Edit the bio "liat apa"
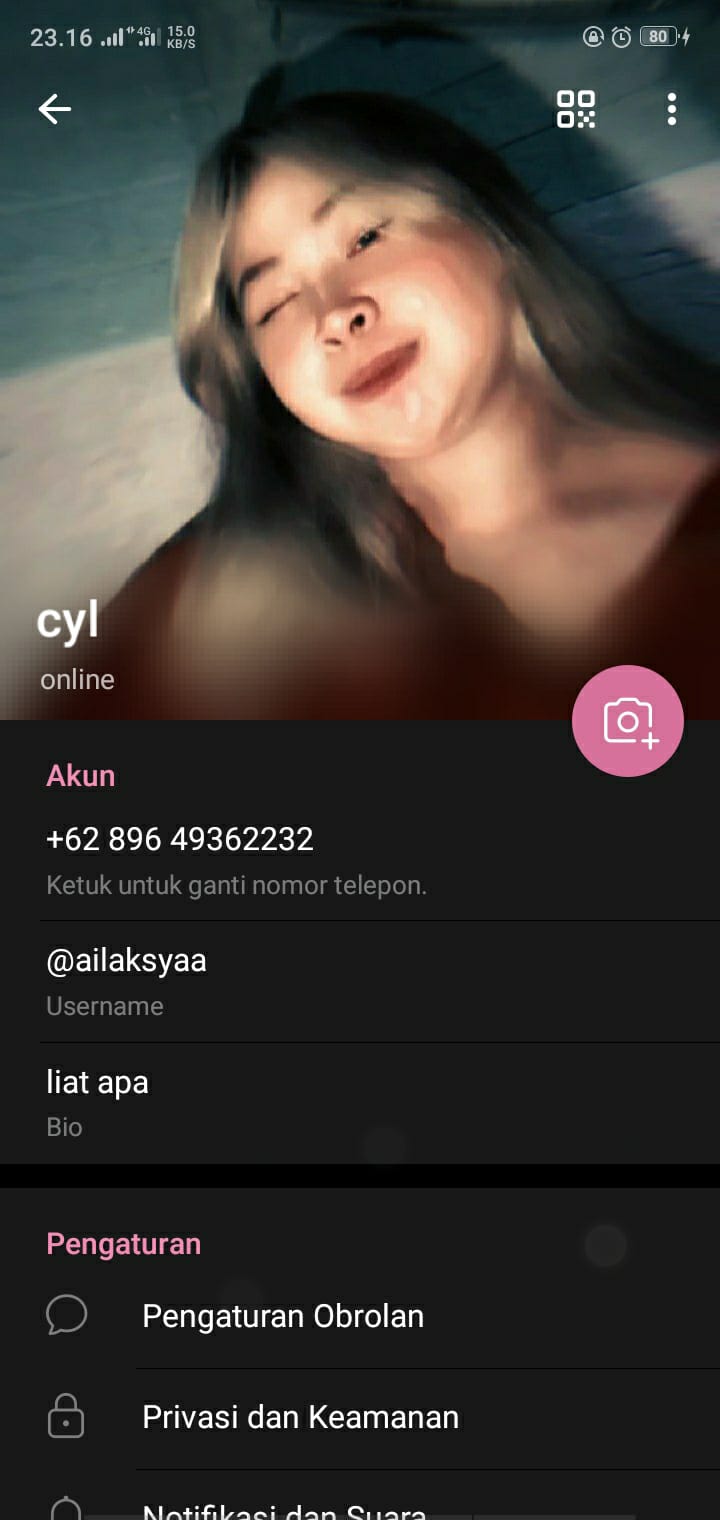Image resolution: width=720 pixels, height=1520 pixels. coord(98,1082)
